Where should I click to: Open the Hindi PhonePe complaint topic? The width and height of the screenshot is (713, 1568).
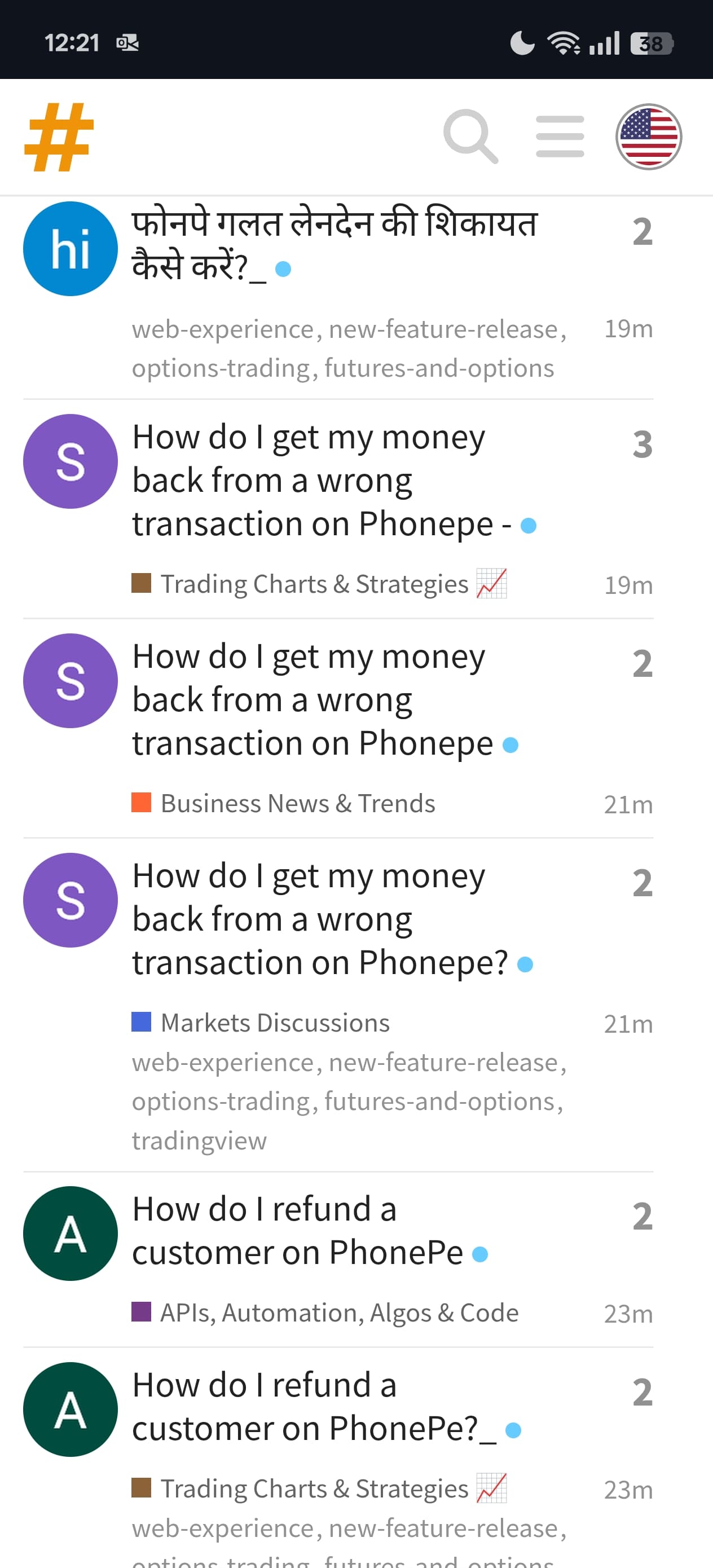[x=335, y=245]
